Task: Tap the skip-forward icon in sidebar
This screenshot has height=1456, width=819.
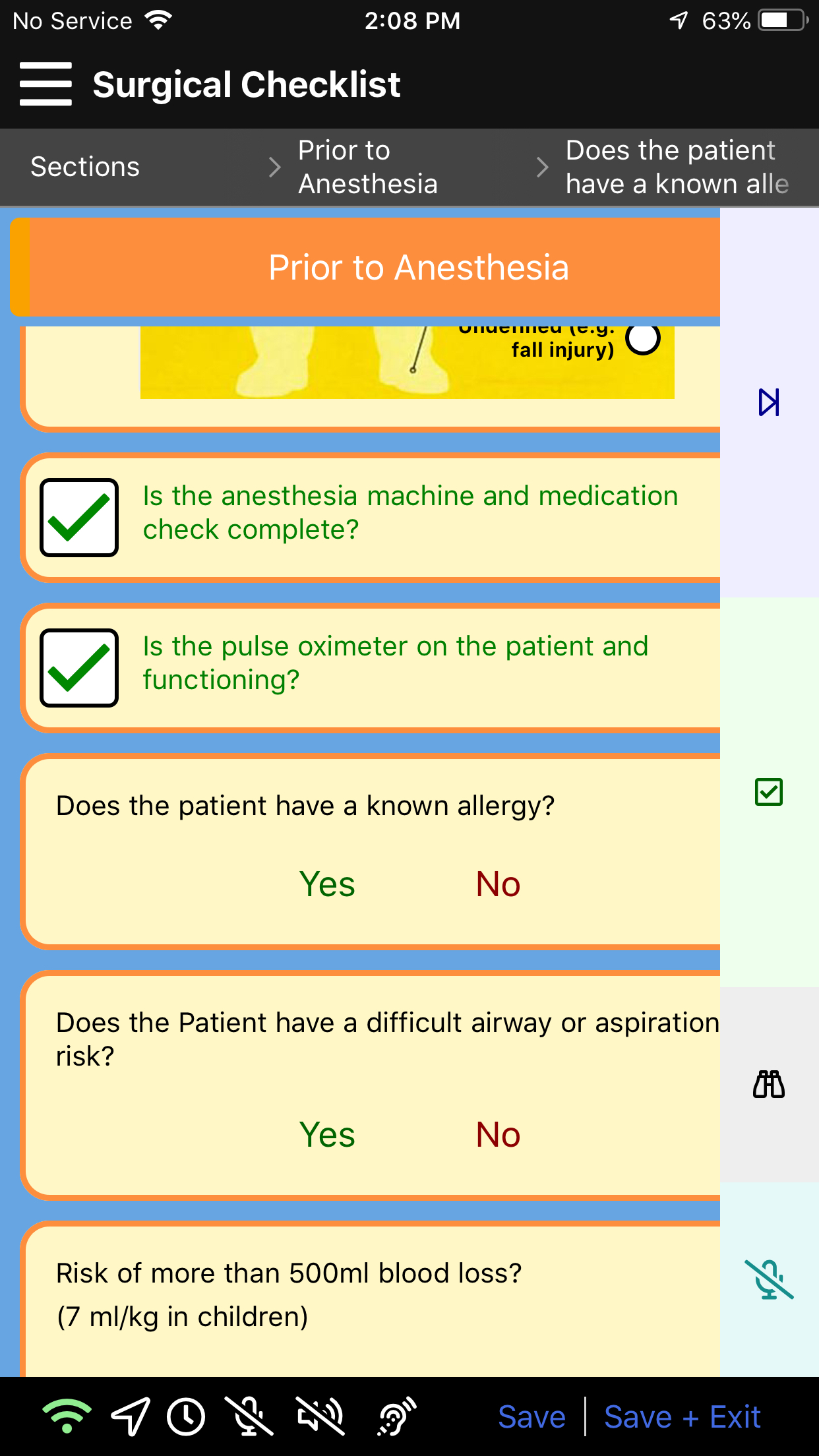Action: coord(769,402)
